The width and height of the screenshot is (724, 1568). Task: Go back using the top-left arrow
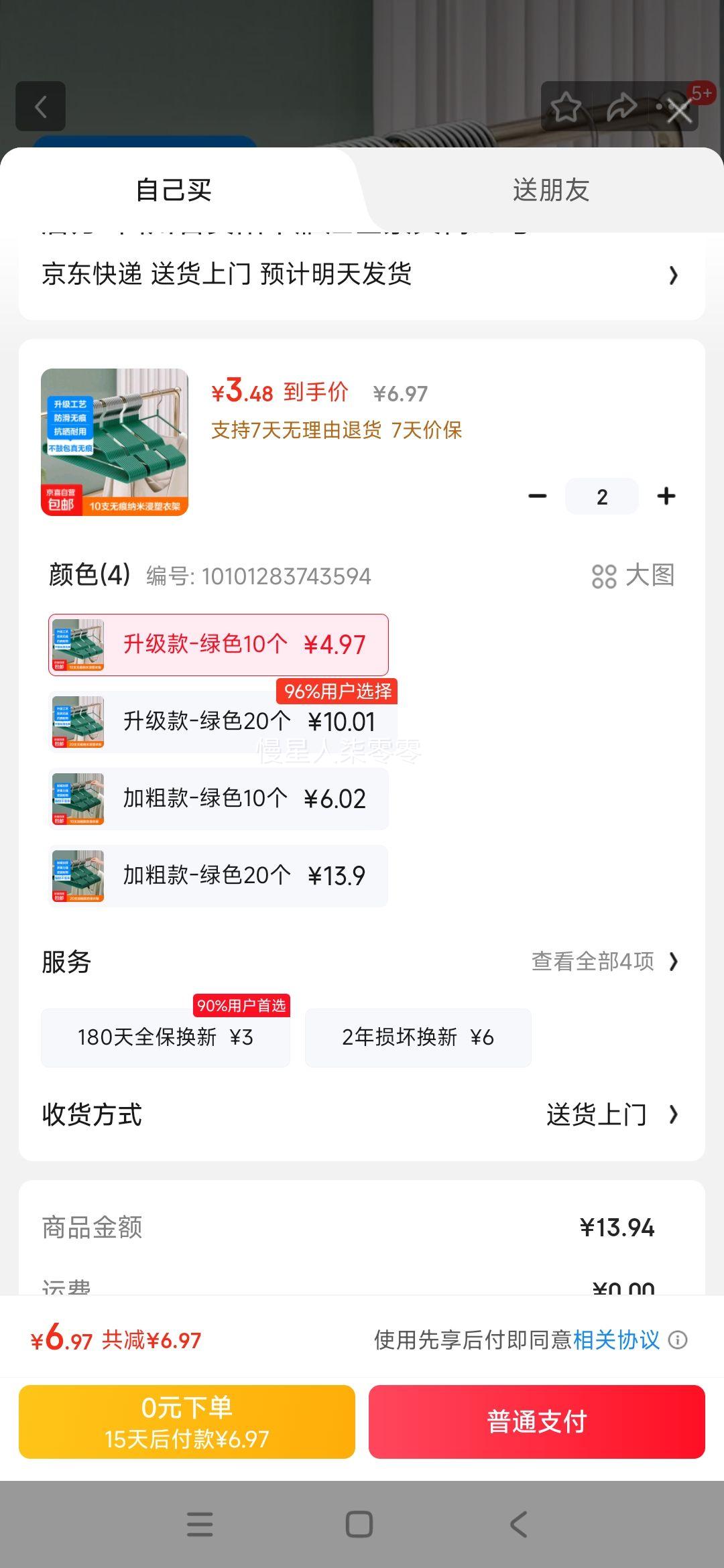coord(41,107)
